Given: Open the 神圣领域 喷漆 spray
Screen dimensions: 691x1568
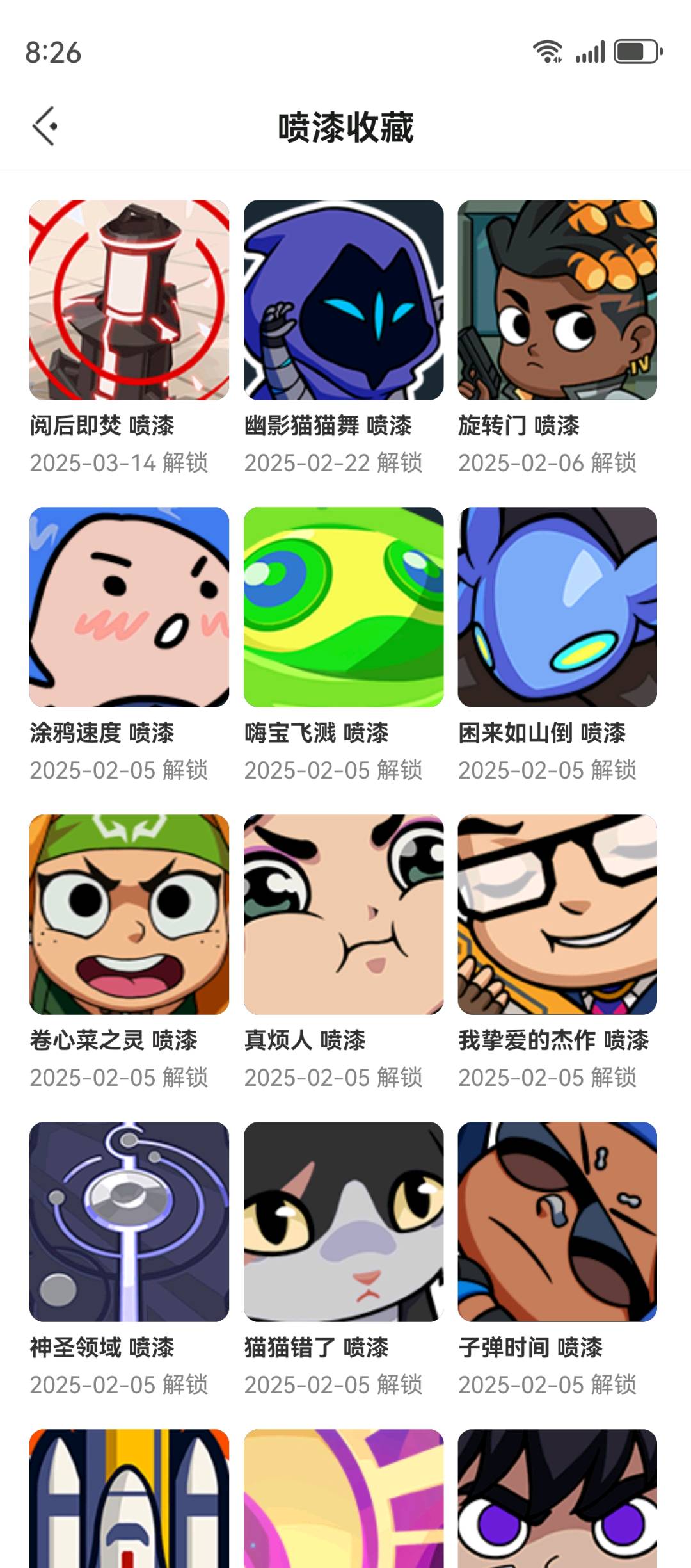Looking at the screenshot, I should [129, 1222].
